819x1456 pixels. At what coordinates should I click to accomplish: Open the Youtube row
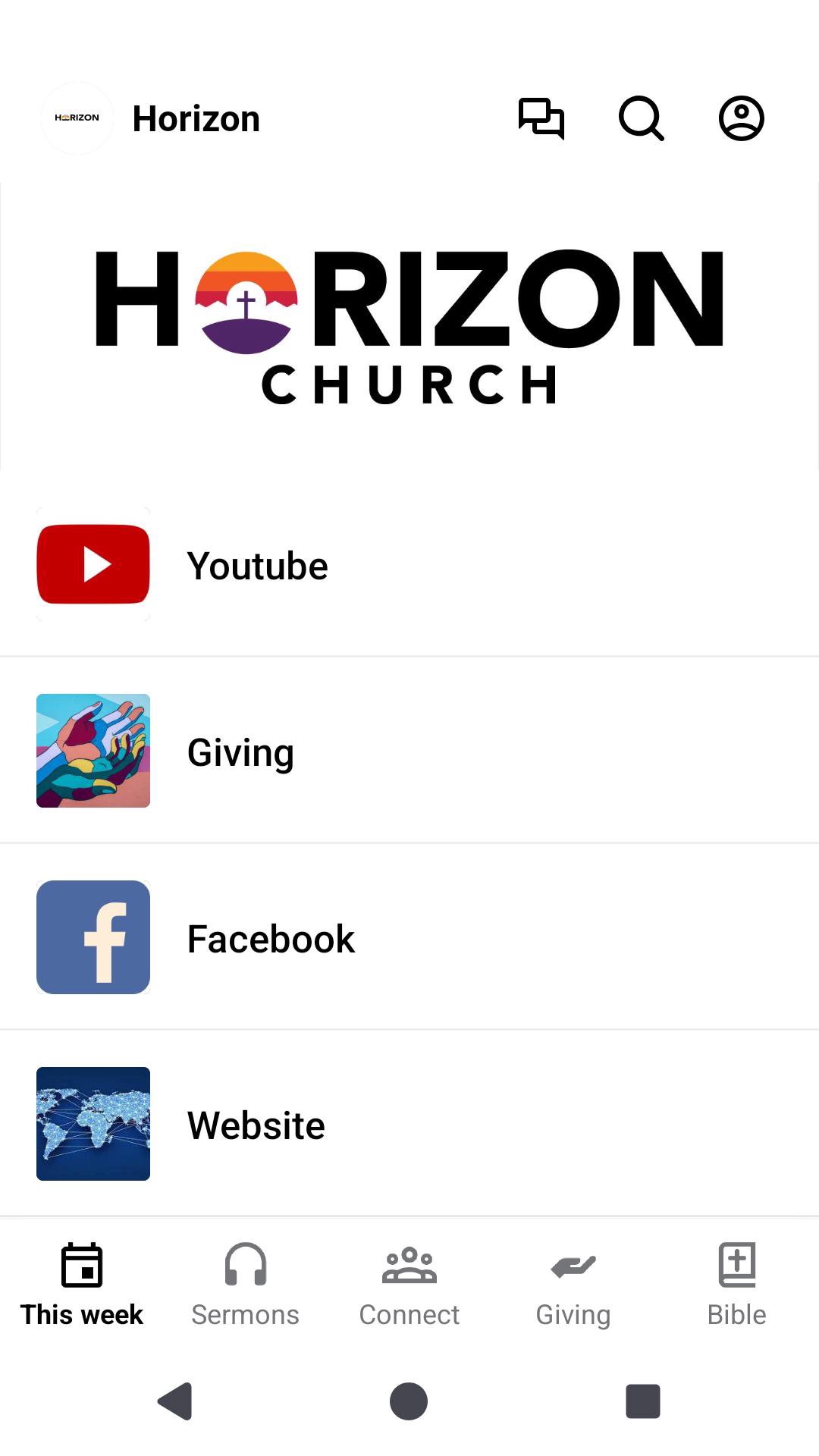tap(409, 565)
